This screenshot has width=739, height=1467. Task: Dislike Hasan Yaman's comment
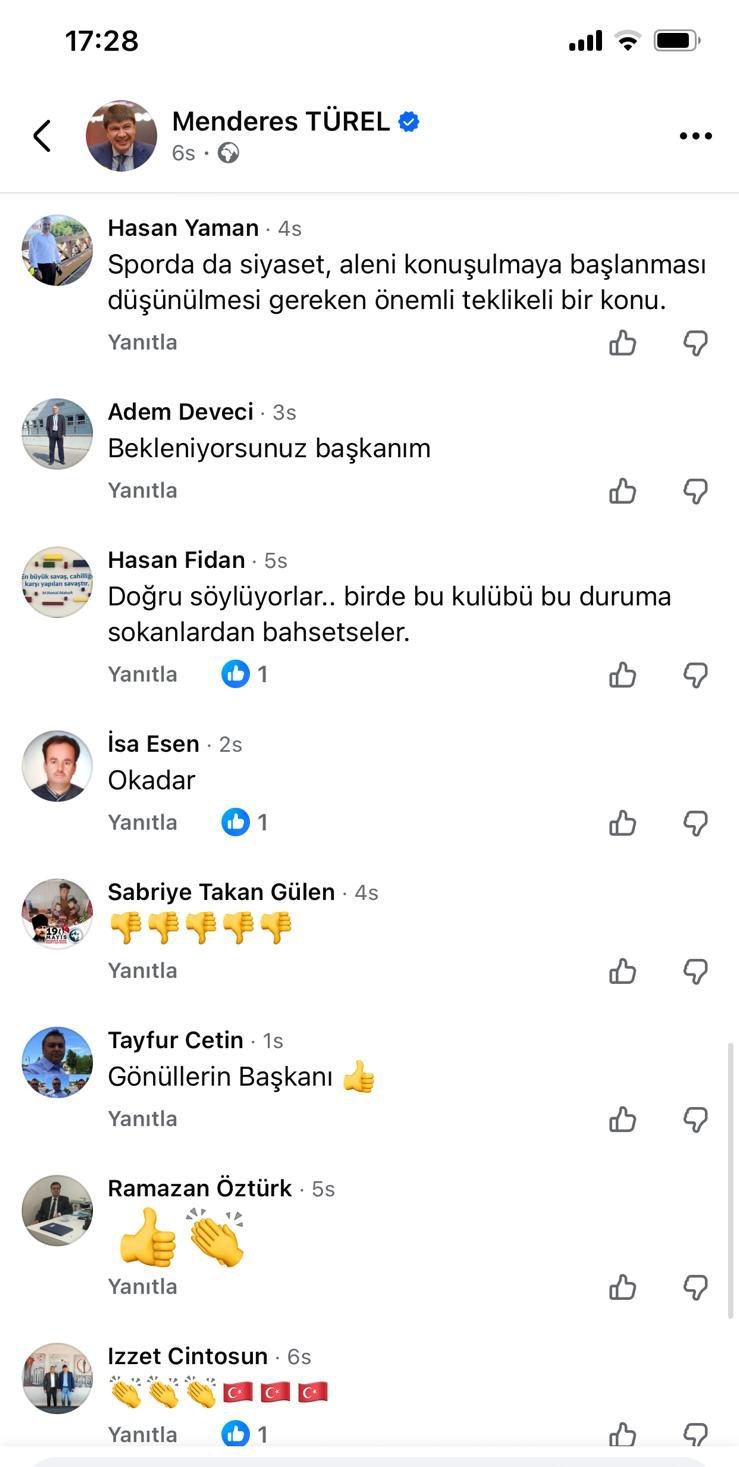pos(696,343)
